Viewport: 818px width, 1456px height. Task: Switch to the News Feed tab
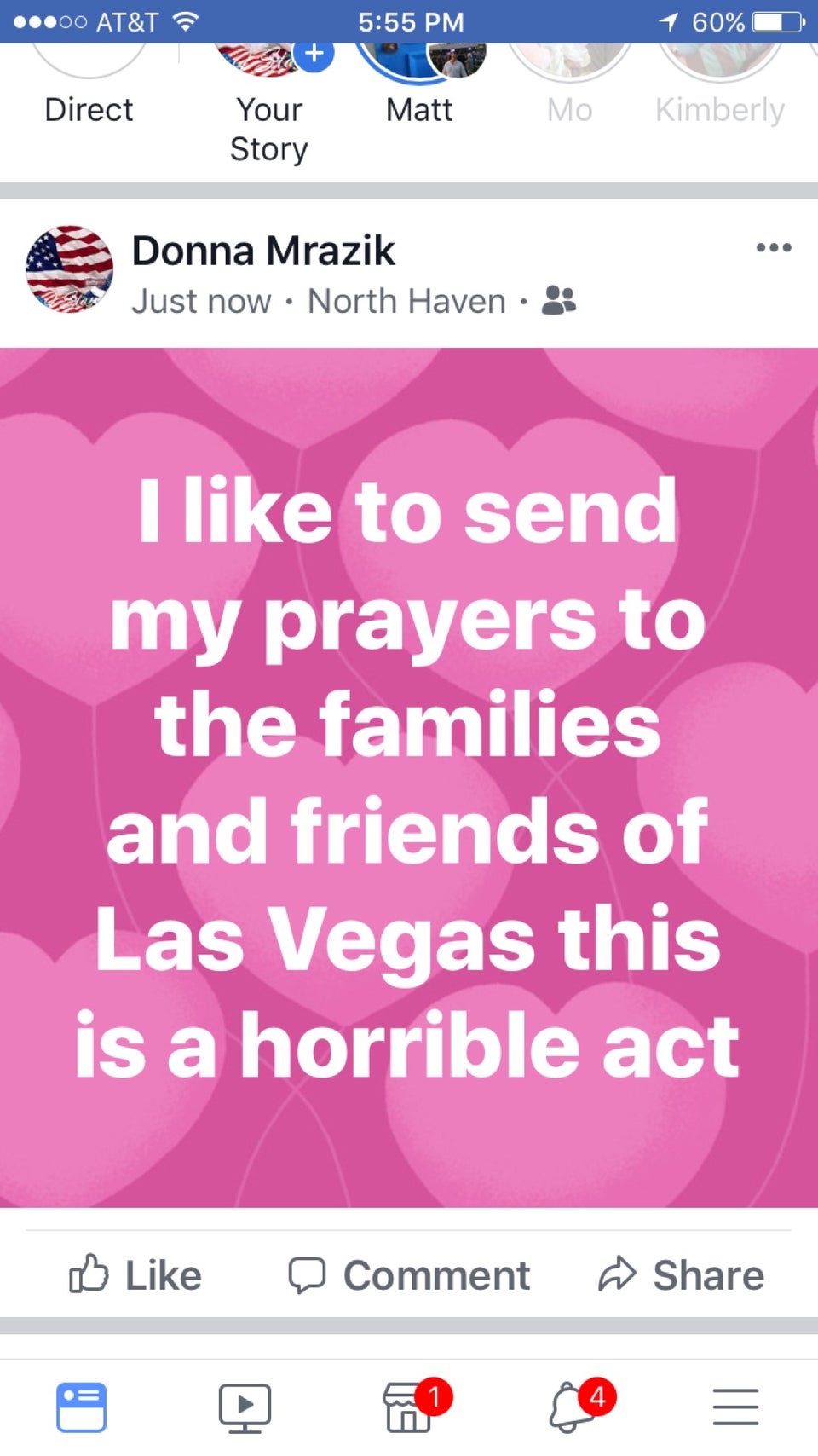pos(82,1407)
